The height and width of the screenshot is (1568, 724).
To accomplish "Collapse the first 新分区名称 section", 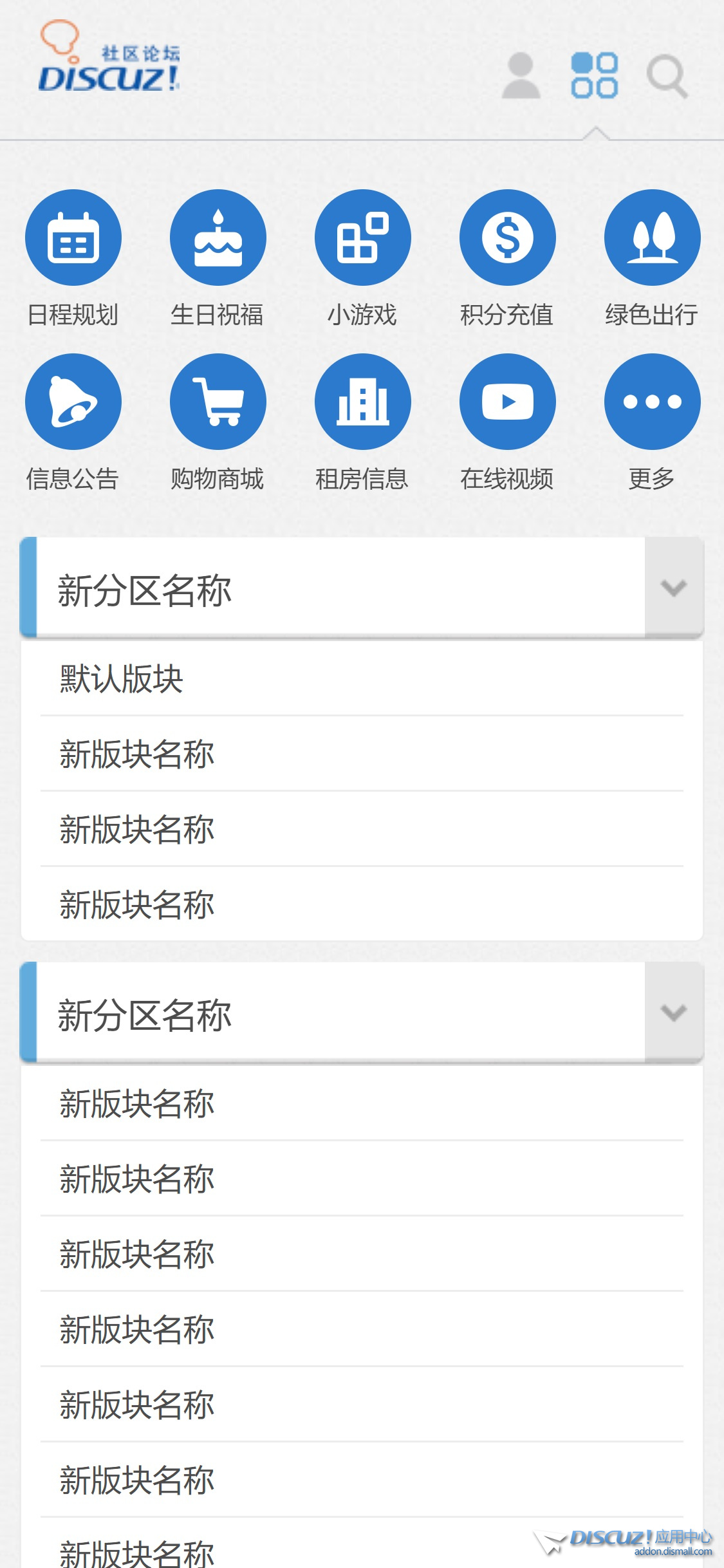I will pos(673,588).
